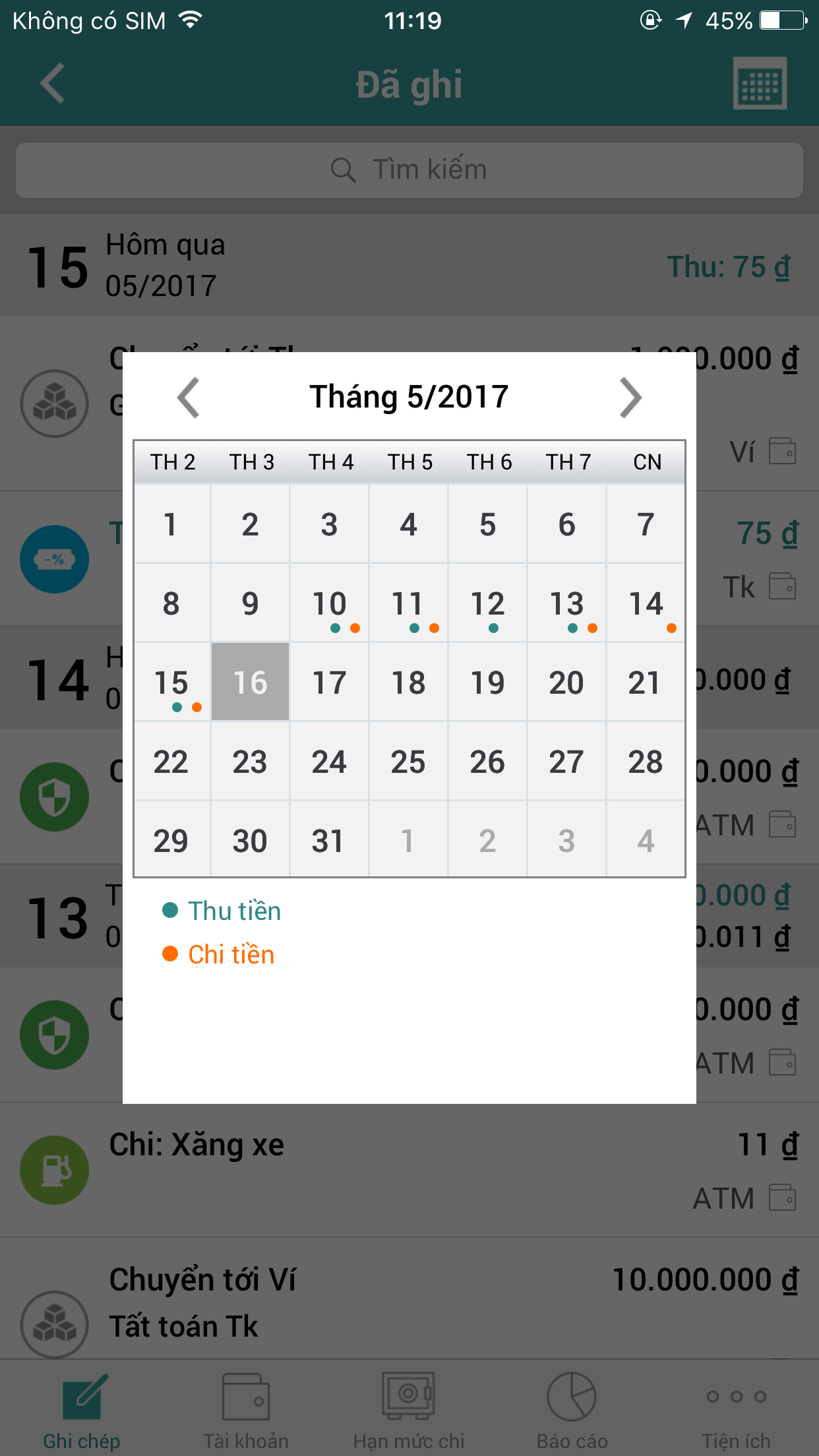
Task: Tap day 1 of May
Action: (172, 524)
